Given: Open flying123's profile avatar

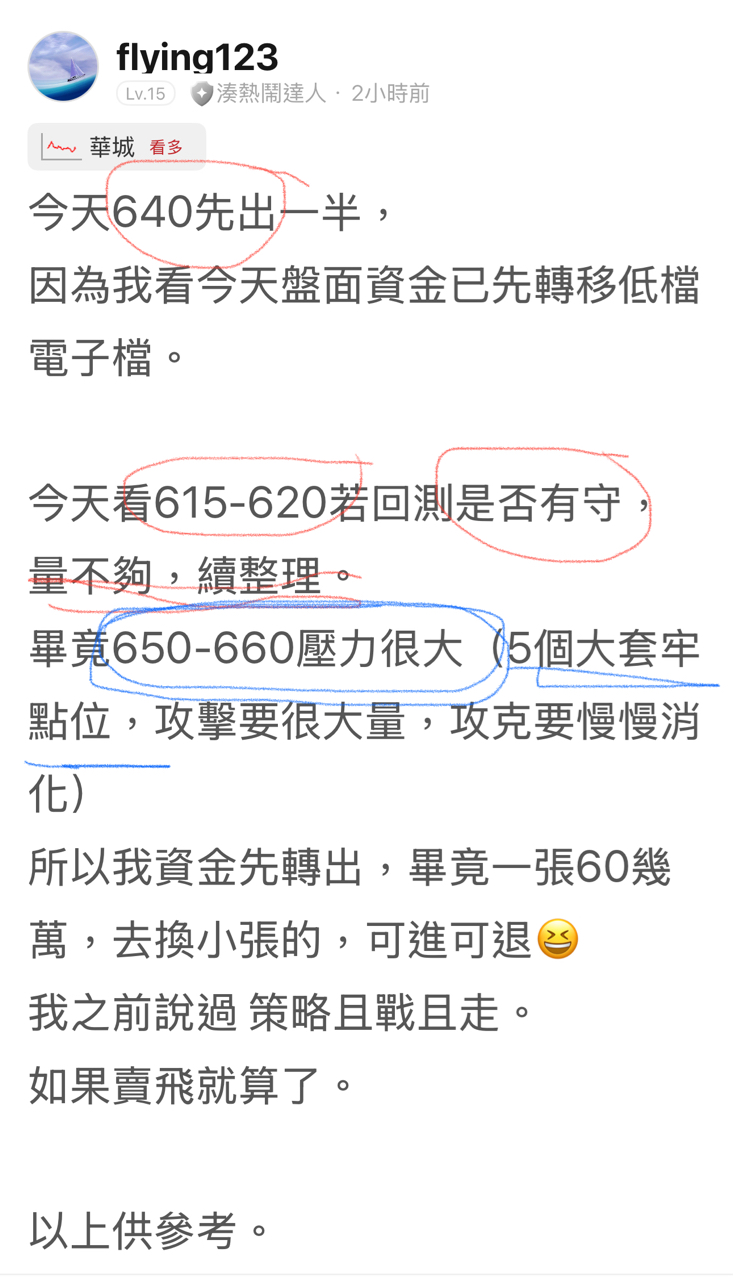Looking at the screenshot, I should tap(63, 67).
